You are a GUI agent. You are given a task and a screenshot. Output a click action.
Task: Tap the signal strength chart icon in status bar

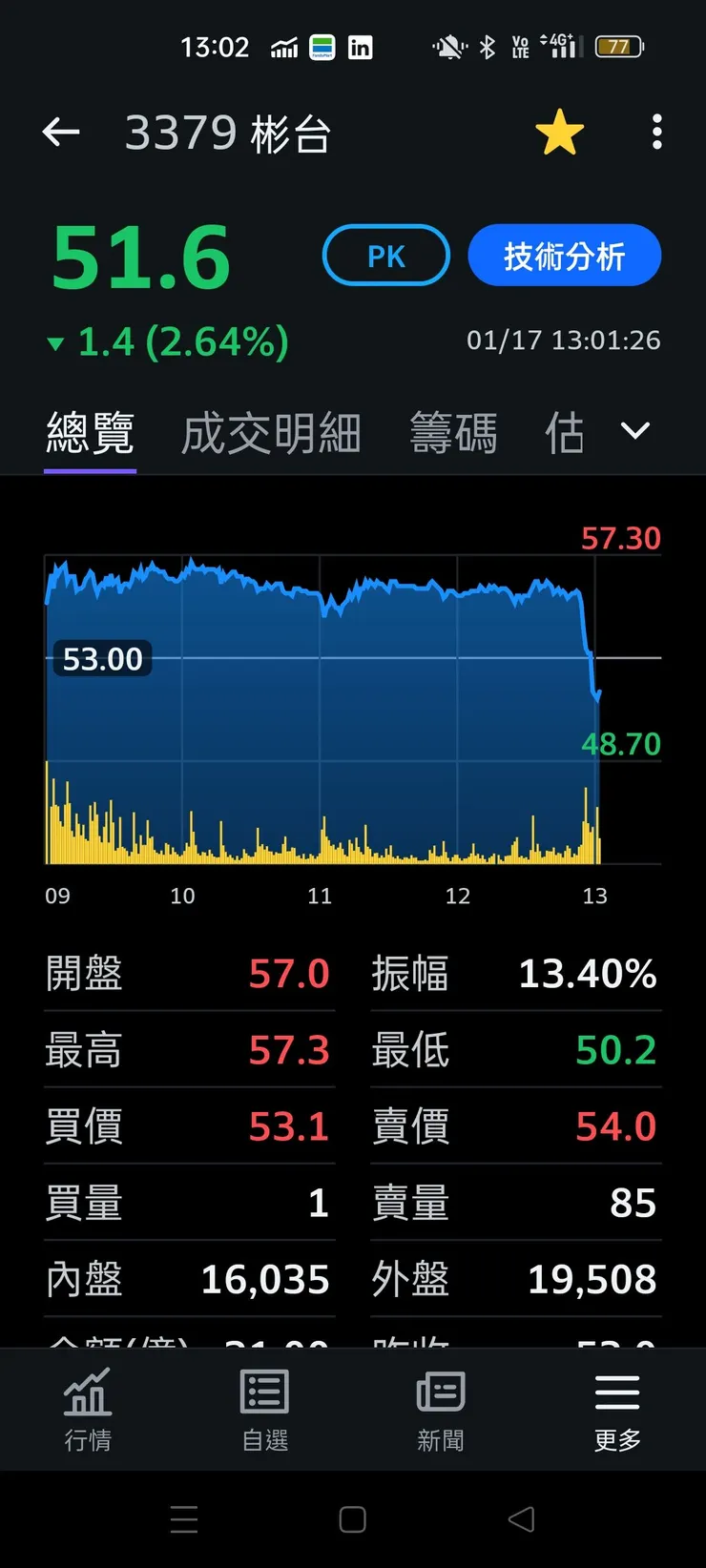tap(286, 46)
